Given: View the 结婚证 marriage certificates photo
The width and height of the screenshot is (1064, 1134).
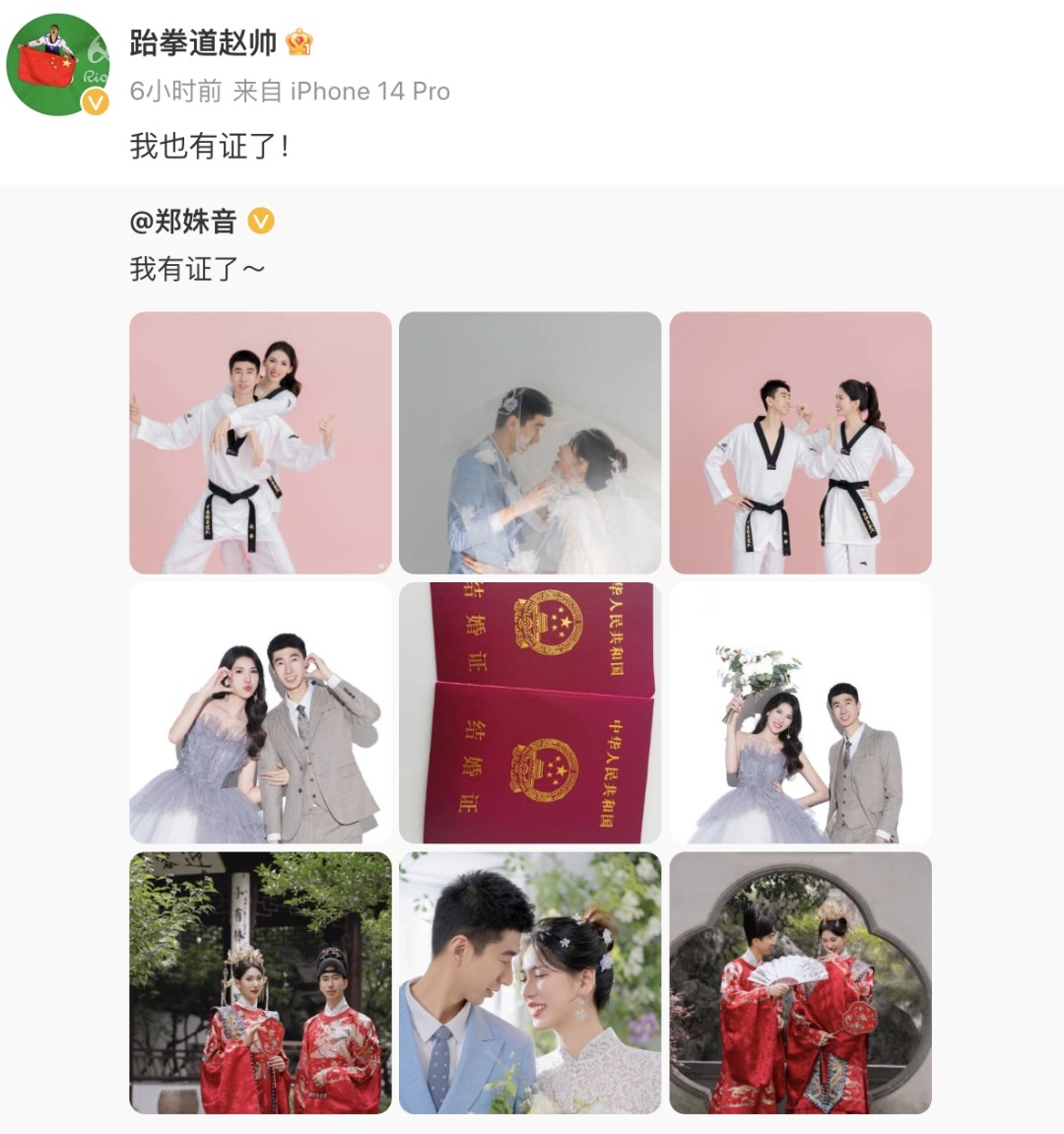Looking at the screenshot, I should coord(530,712).
